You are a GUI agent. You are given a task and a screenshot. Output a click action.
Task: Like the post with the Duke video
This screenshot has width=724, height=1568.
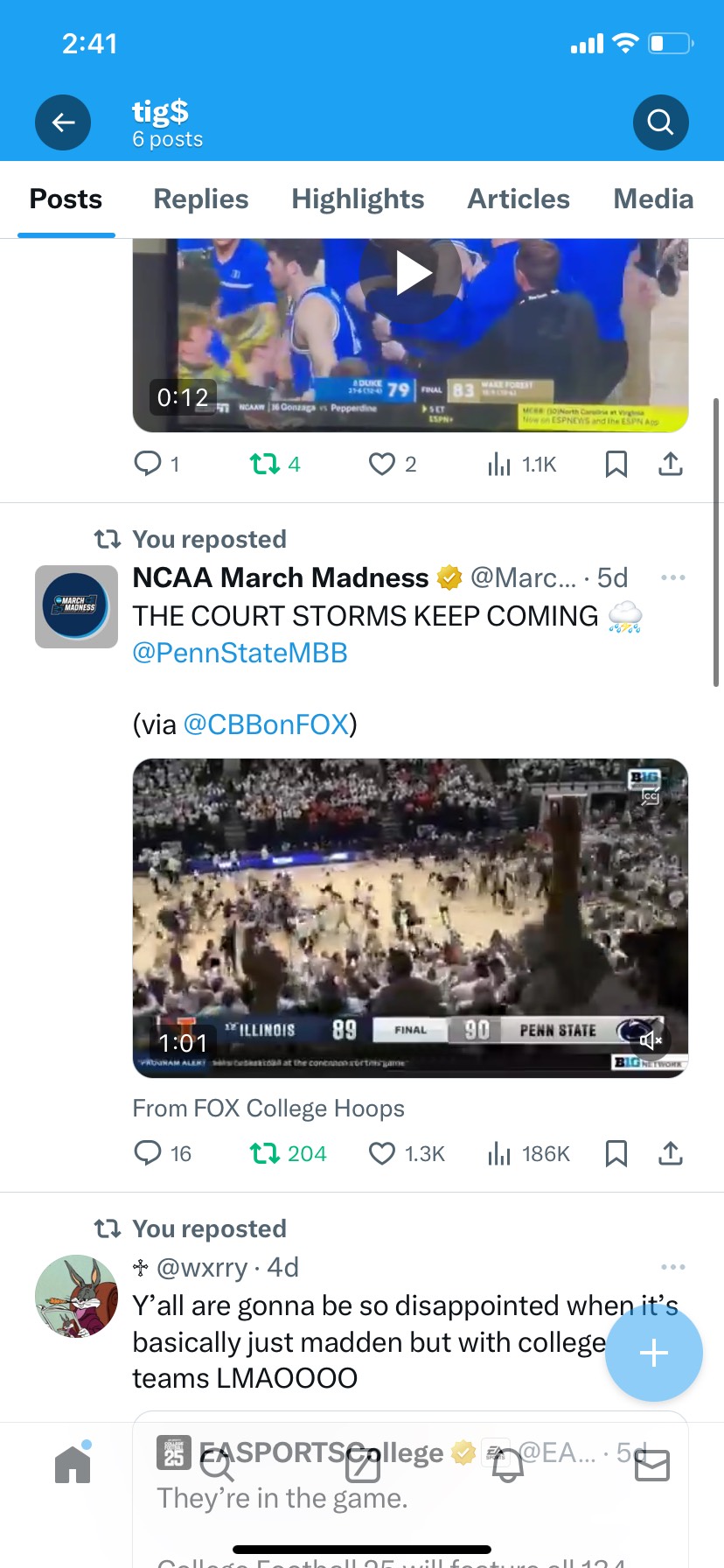pos(392,464)
